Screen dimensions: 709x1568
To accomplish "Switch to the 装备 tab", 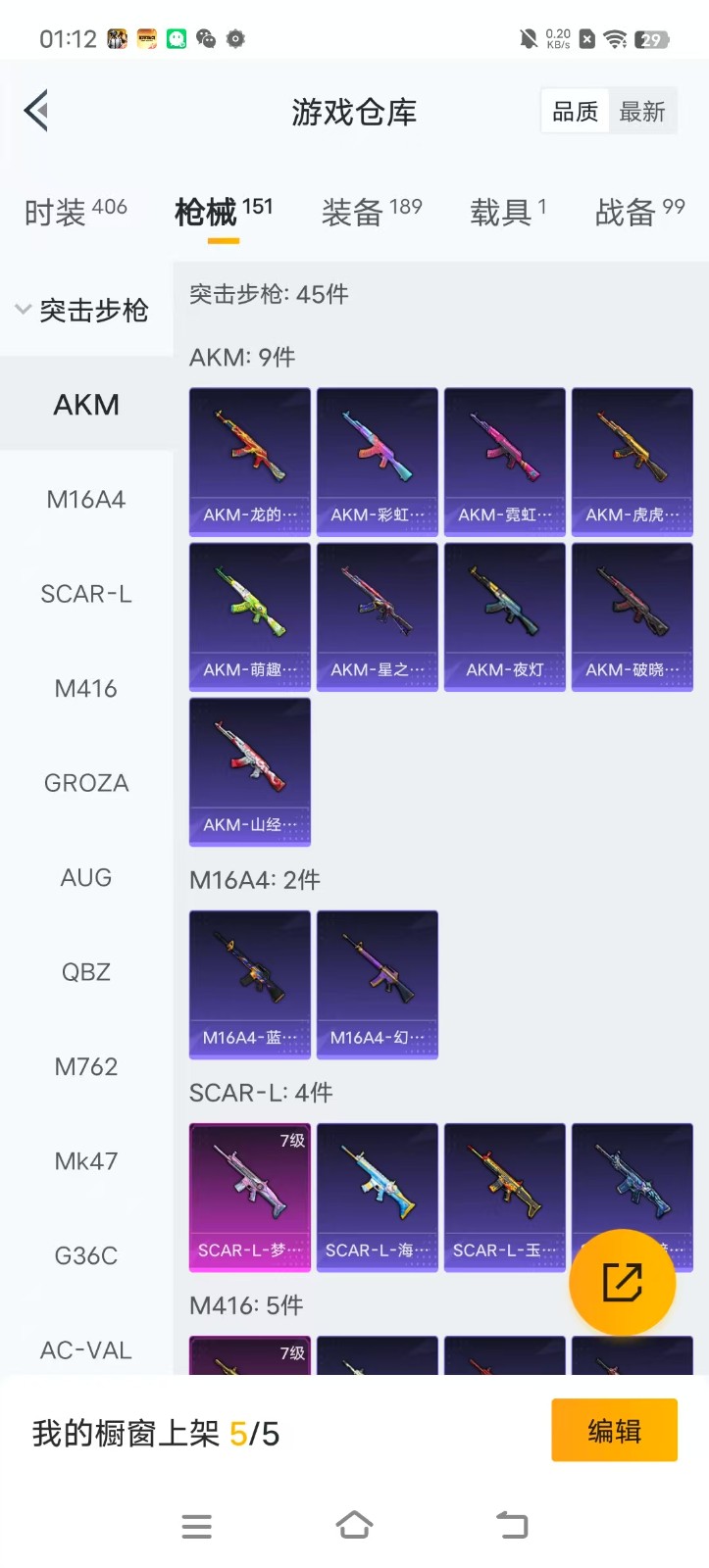I will (x=371, y=211).
